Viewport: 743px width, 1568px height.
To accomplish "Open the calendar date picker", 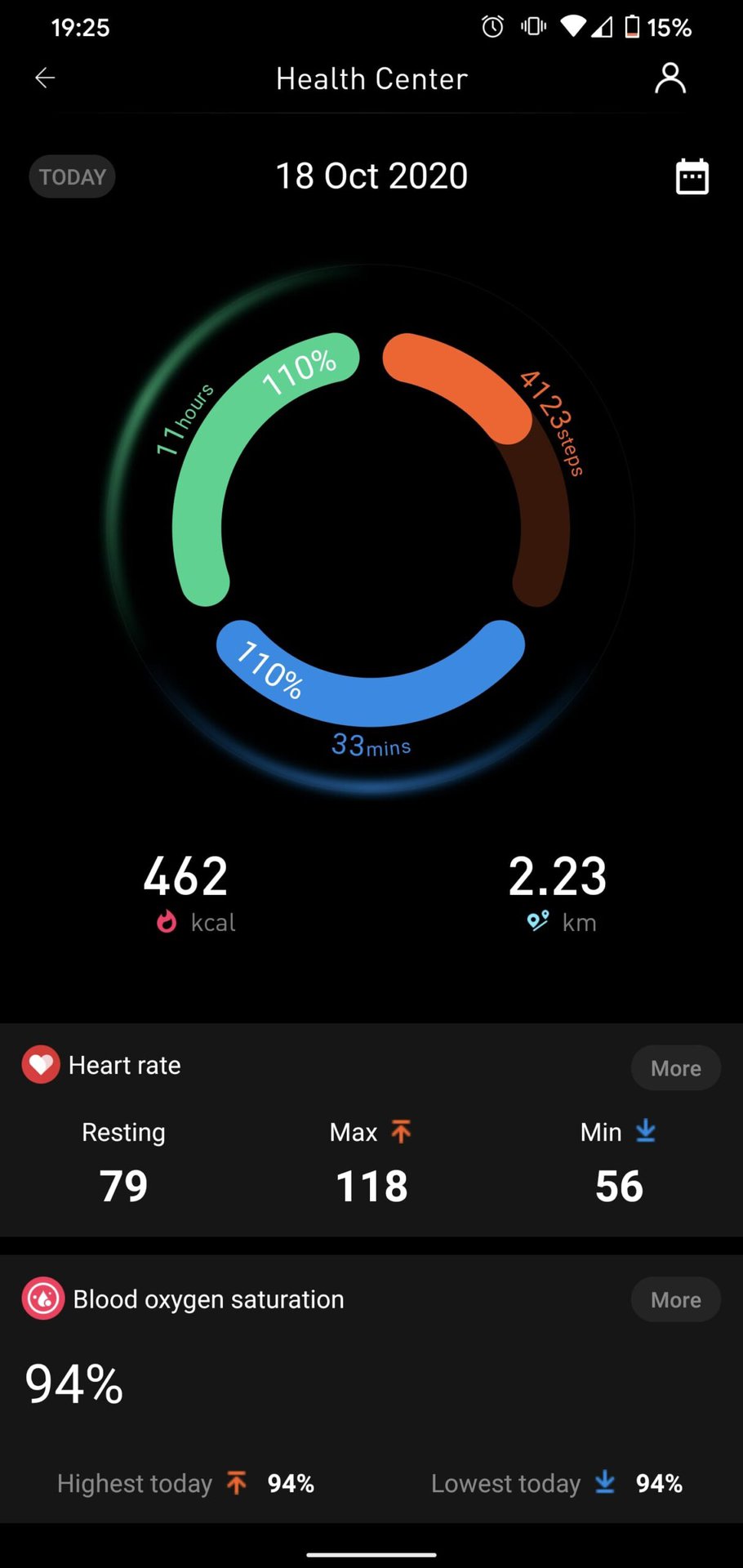I will 692,176.
